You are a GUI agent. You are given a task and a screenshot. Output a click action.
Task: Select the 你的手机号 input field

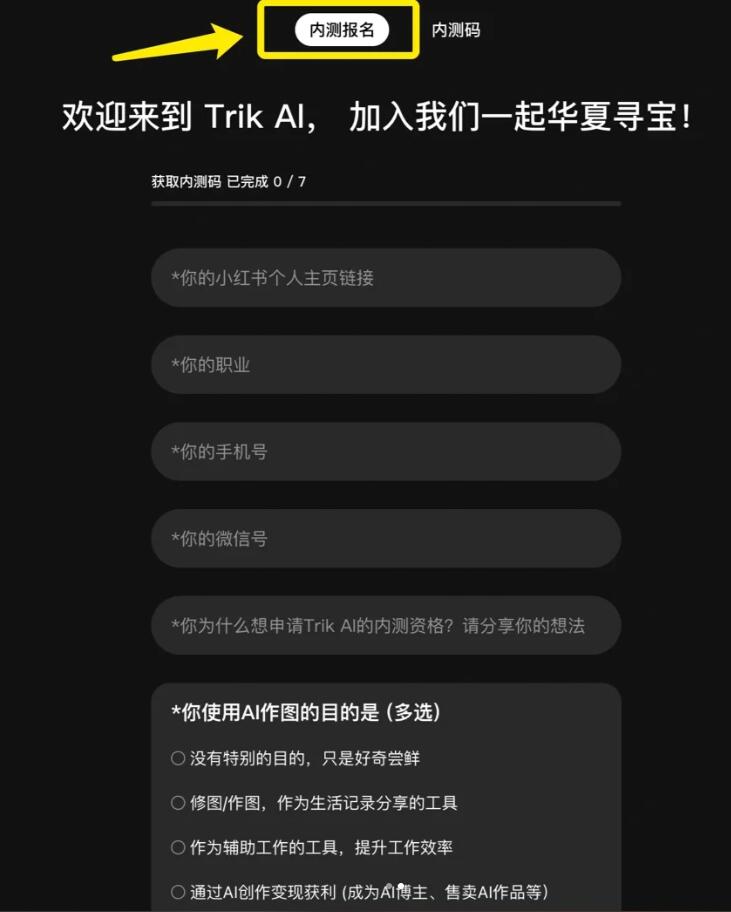(x=386, y=452)
